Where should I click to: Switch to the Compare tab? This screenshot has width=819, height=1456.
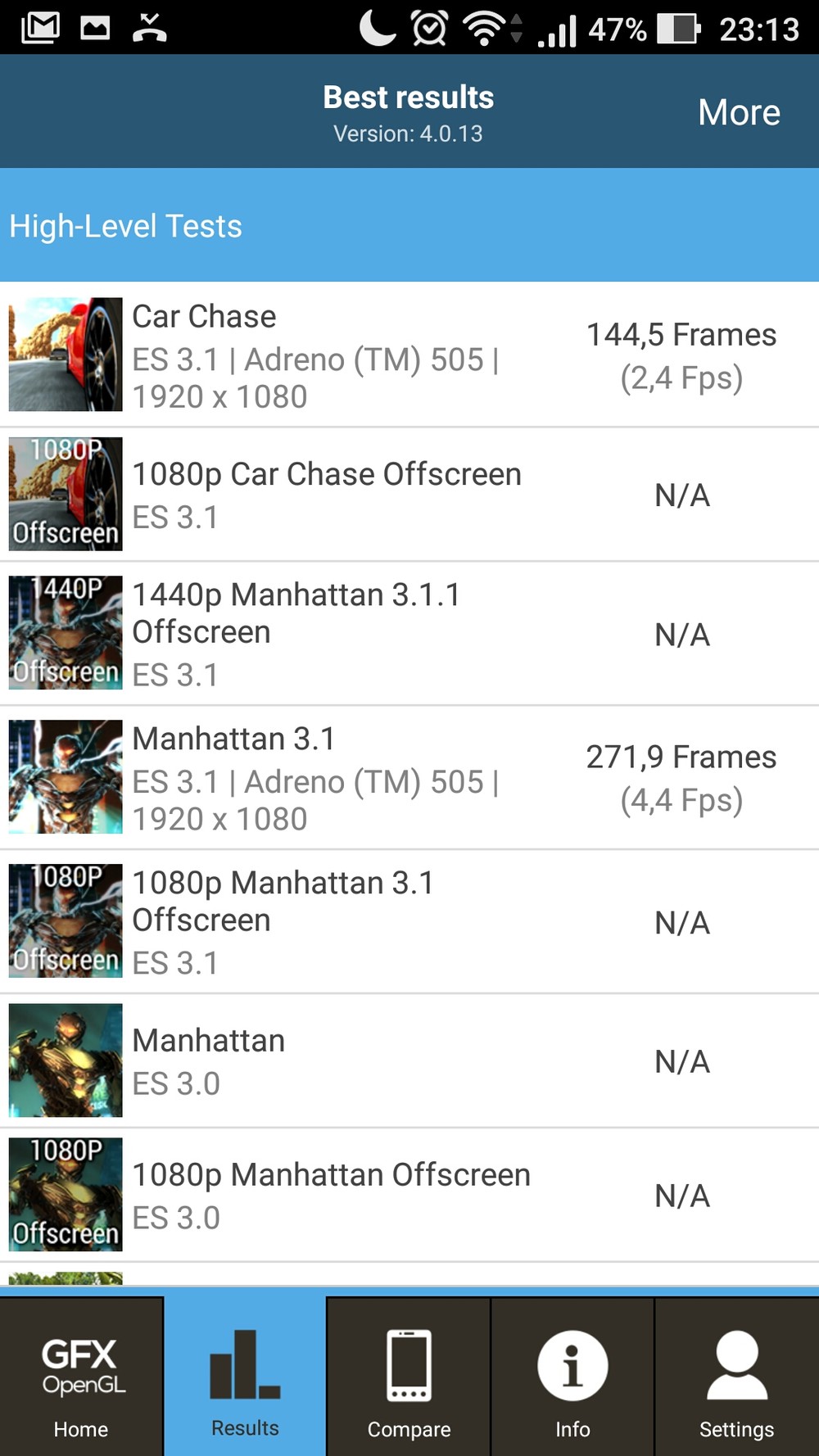409,1377
